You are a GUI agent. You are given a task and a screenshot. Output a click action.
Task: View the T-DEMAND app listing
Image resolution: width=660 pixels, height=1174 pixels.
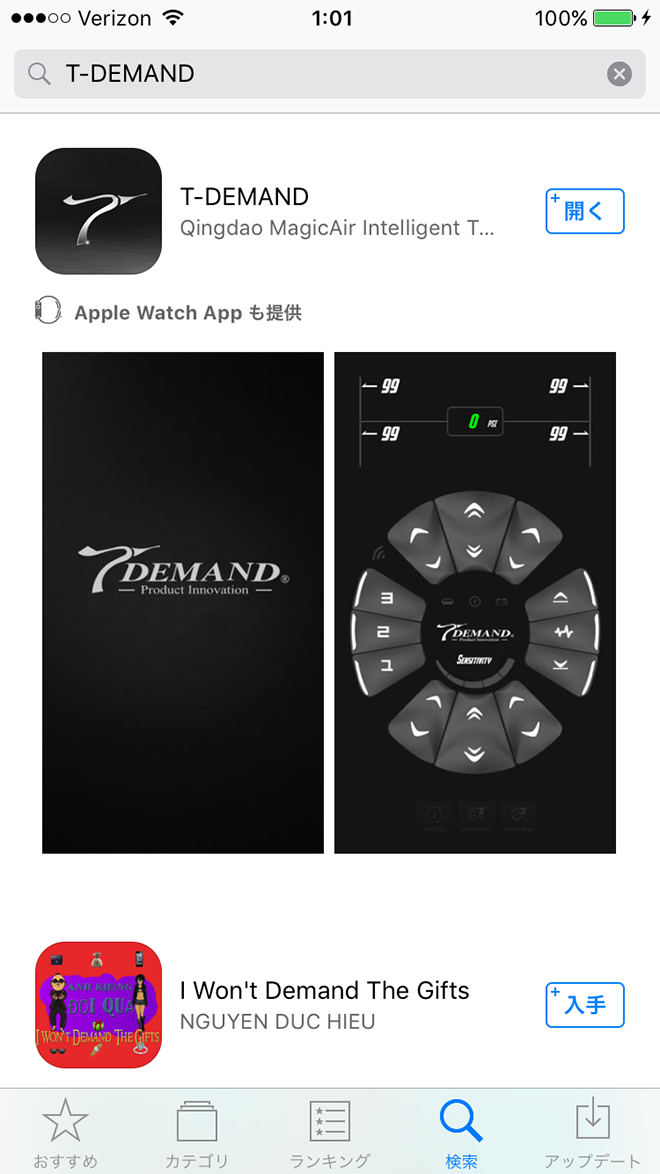pyautogui.click(x=336, y=211)
